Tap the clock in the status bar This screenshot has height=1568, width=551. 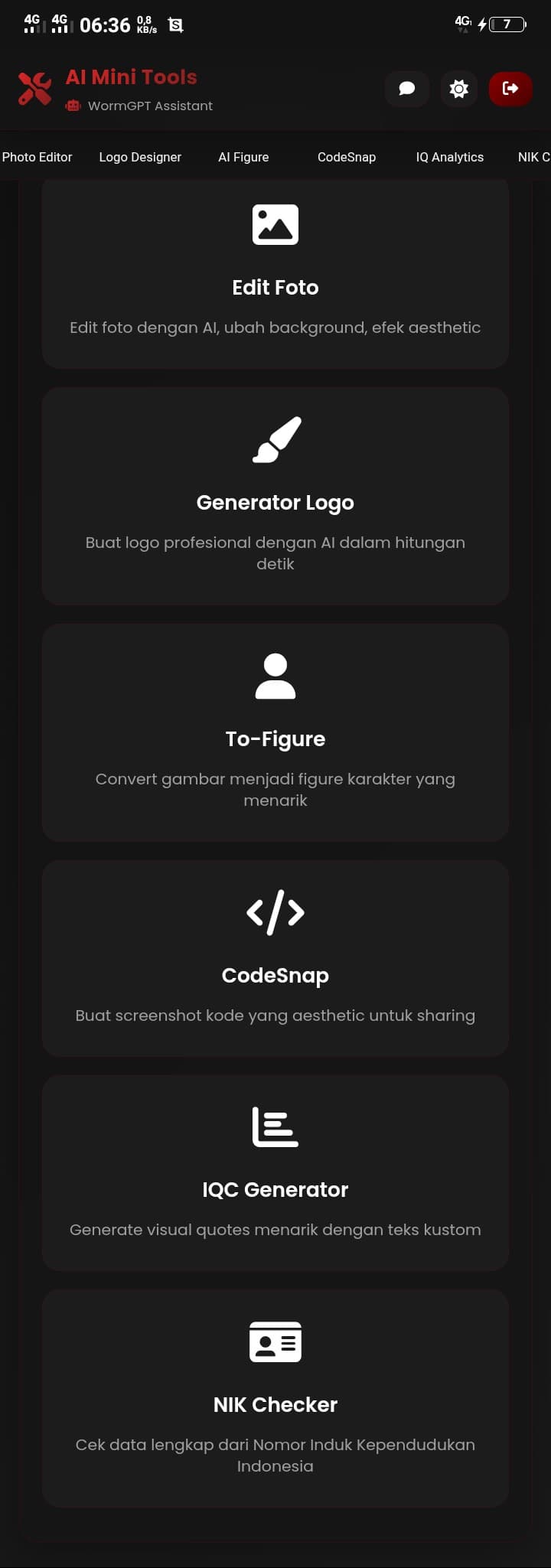[105, 24]
